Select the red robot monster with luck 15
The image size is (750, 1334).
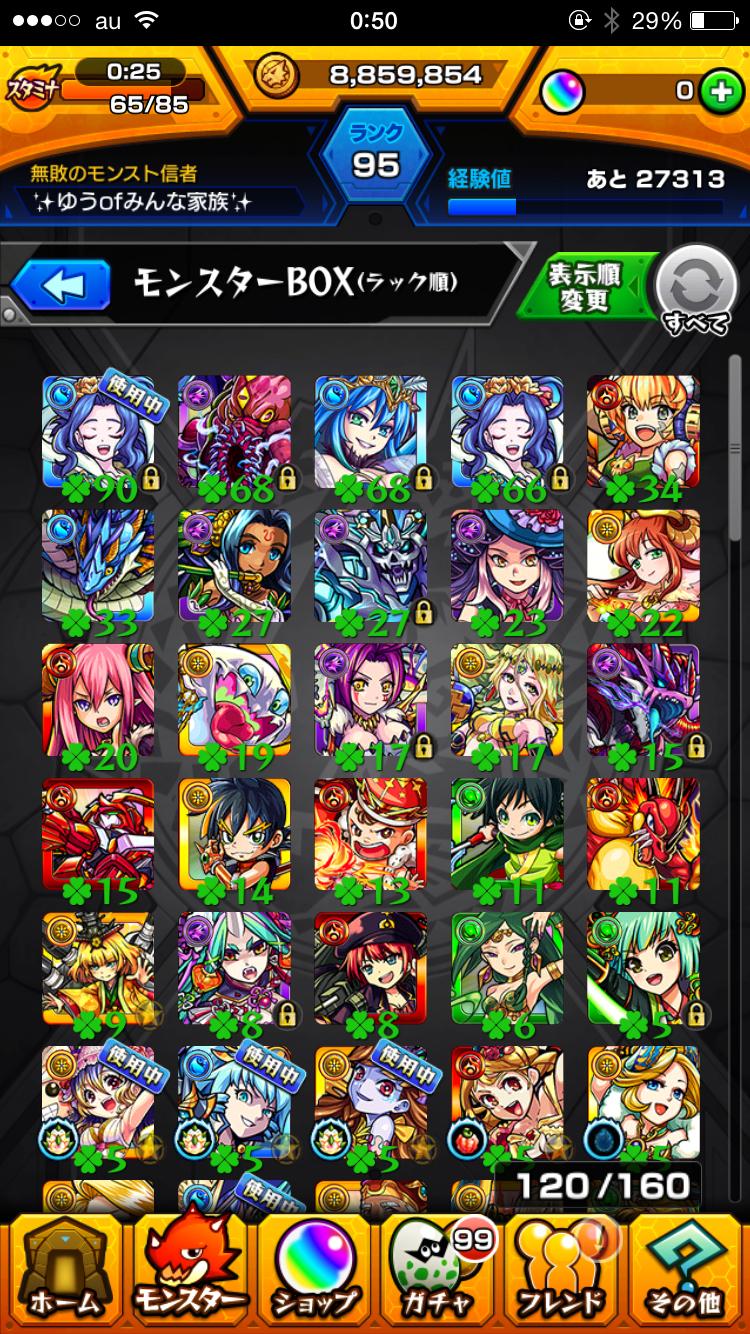98,834
